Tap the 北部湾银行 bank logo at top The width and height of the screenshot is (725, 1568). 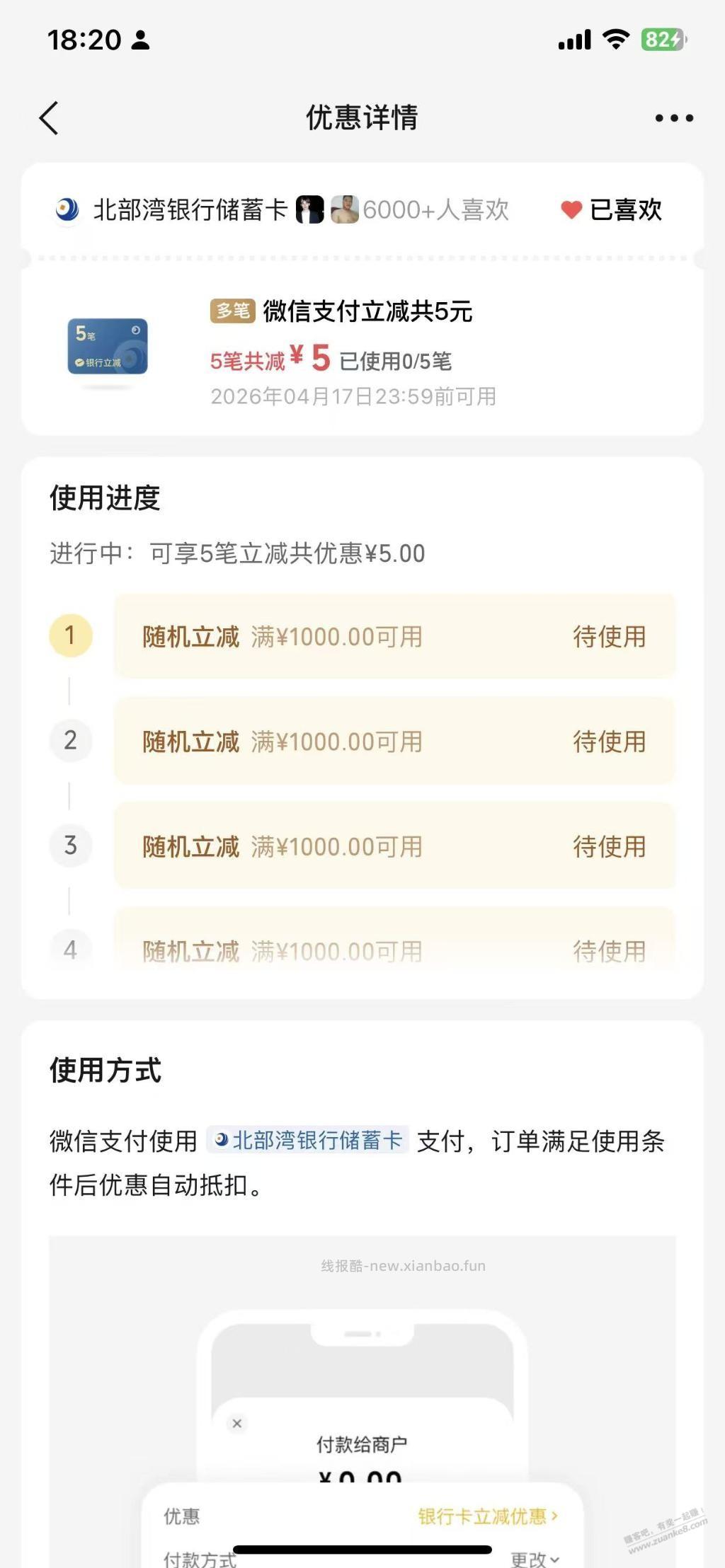[x=65, y=210]
